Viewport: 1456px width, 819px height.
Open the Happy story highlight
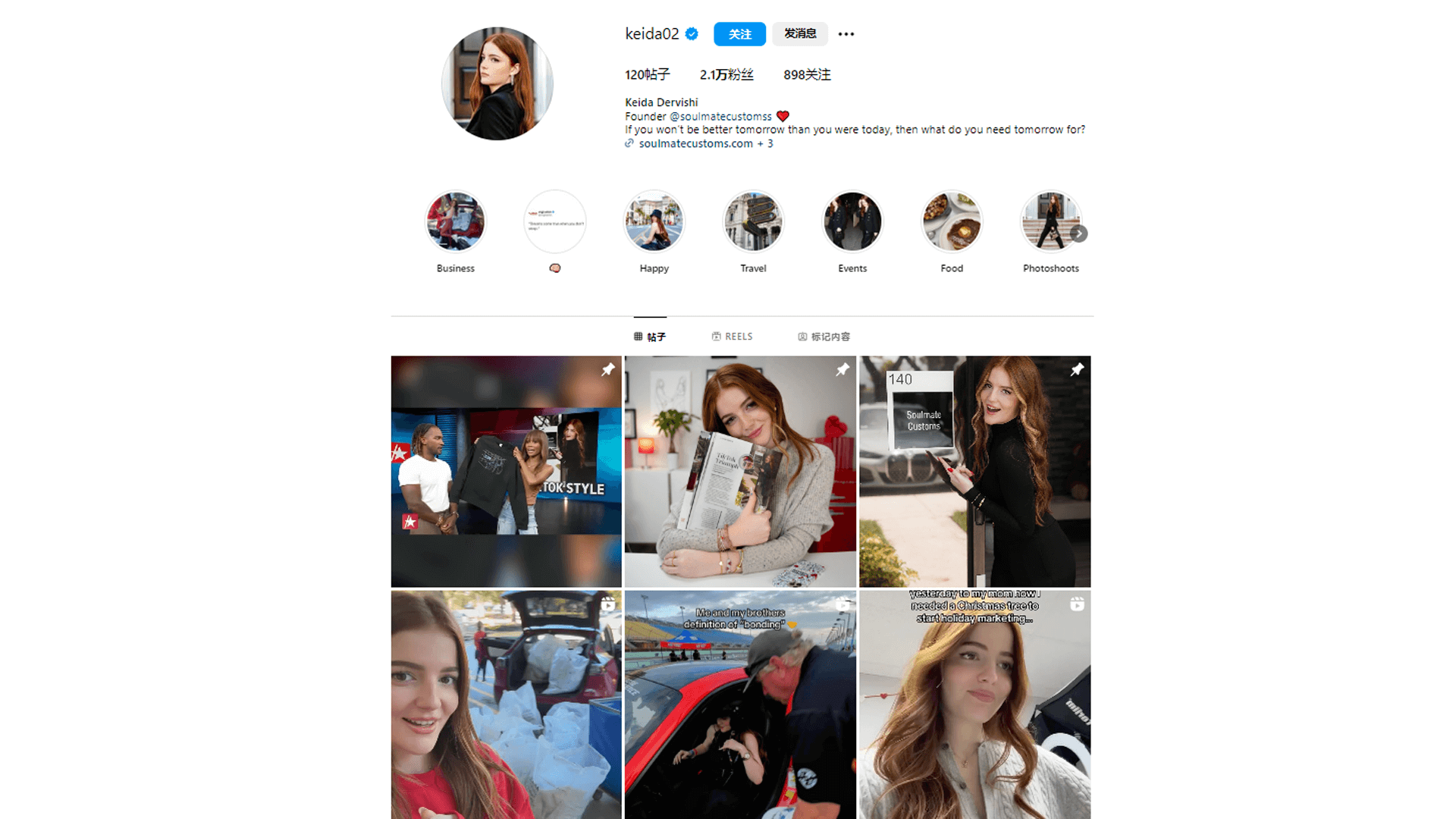(x=654, y=221)
